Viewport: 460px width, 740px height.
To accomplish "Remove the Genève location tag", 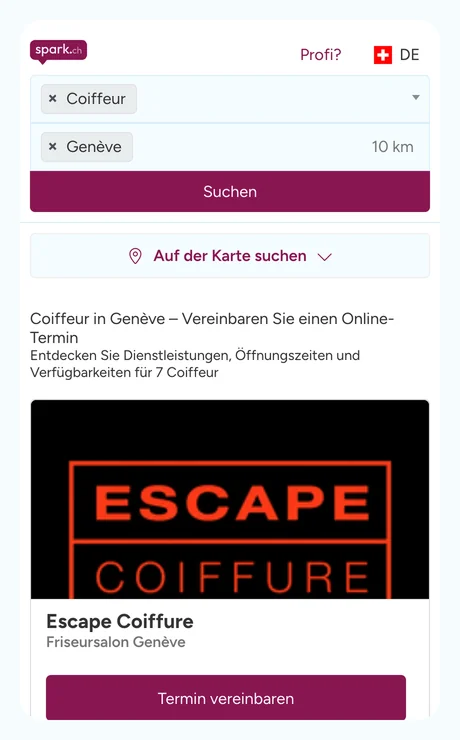I will click(53, 147).
